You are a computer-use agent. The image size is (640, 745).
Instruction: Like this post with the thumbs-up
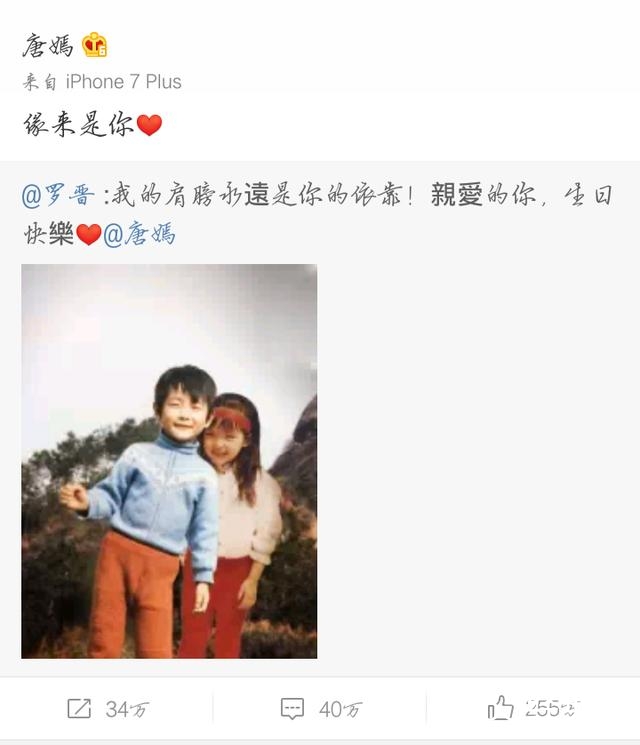click(x=532, y=709)
